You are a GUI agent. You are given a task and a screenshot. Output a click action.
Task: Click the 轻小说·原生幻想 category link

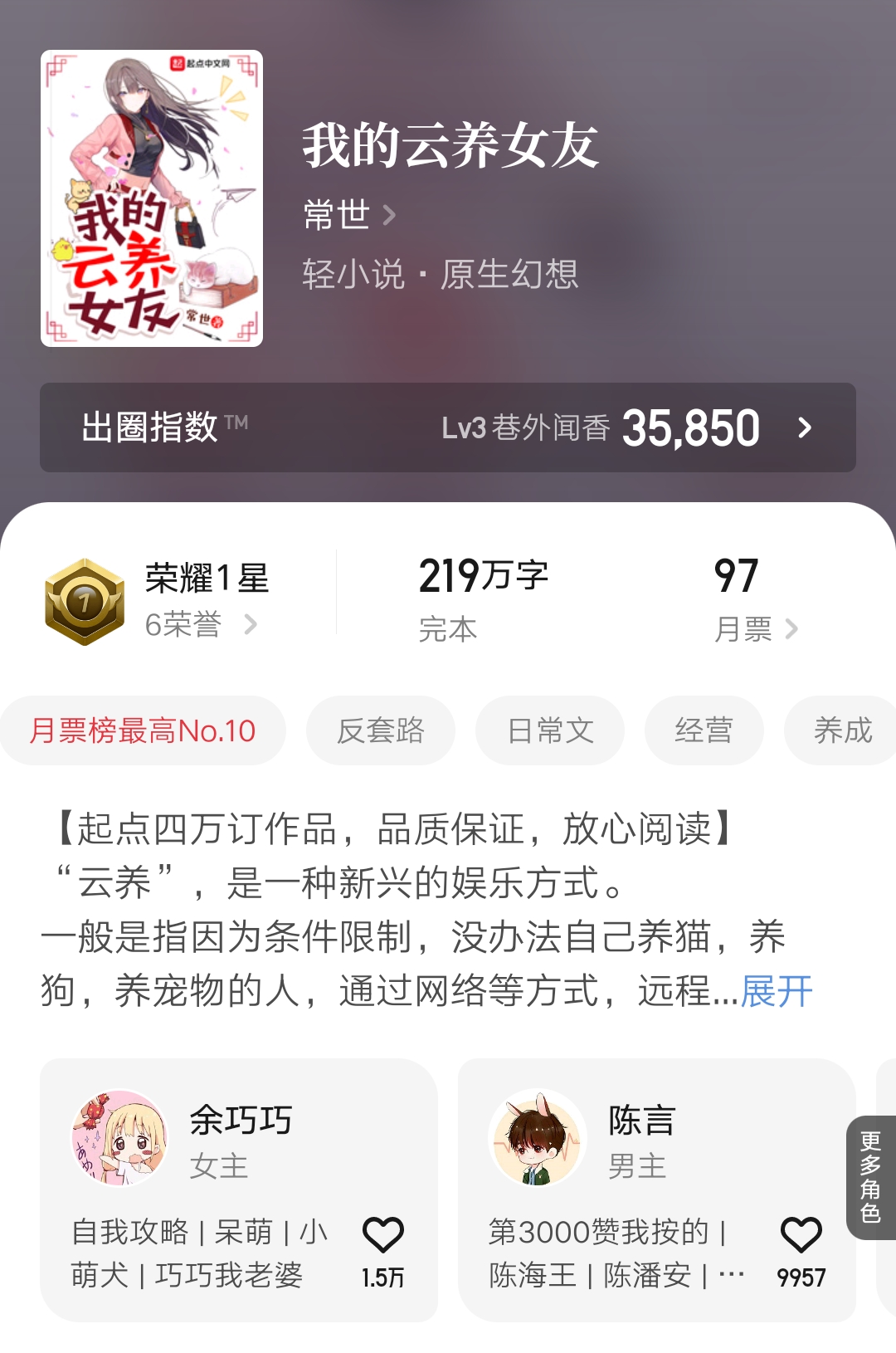tap(440, 276)
